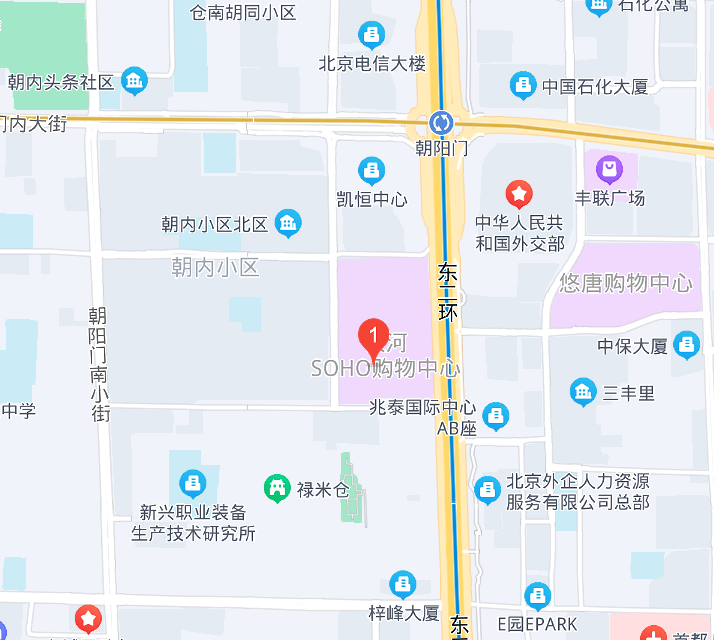This screenshot has width=714, height=640.
Task: Select the 北京外企人力资源服务有限公司总部 marker
Action: (x=488, y=490)
